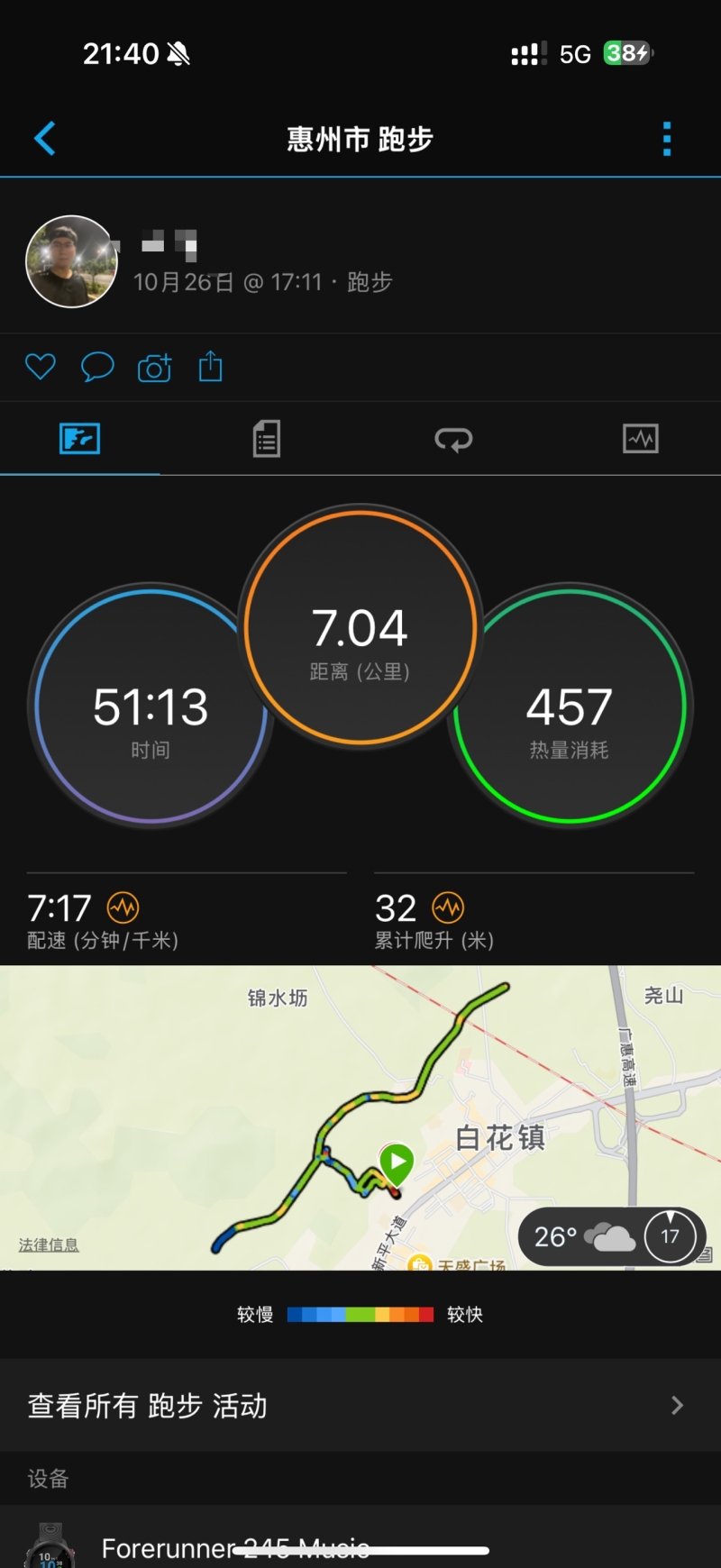Open the runner's profile photo
Viewport: 721px width, 1568px height.
[x=72, y=261]
